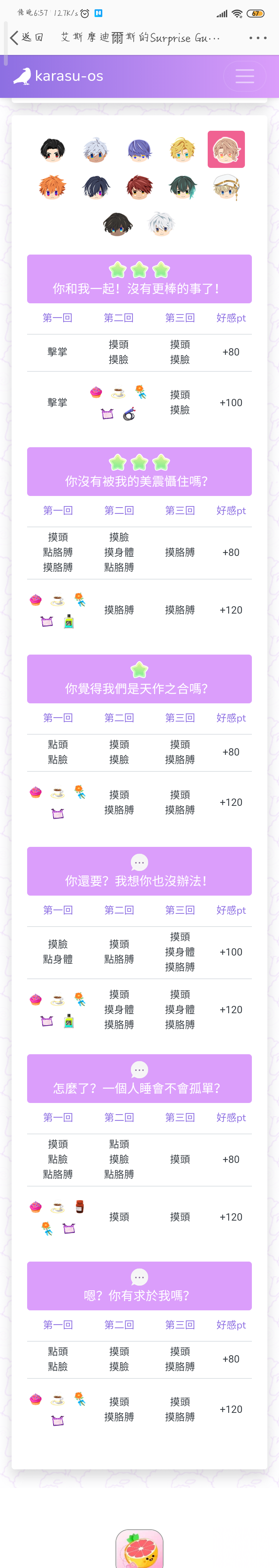Choose the character wearing a white headscarf
This screenshot has height=1568, width=279.
[226, 188]
